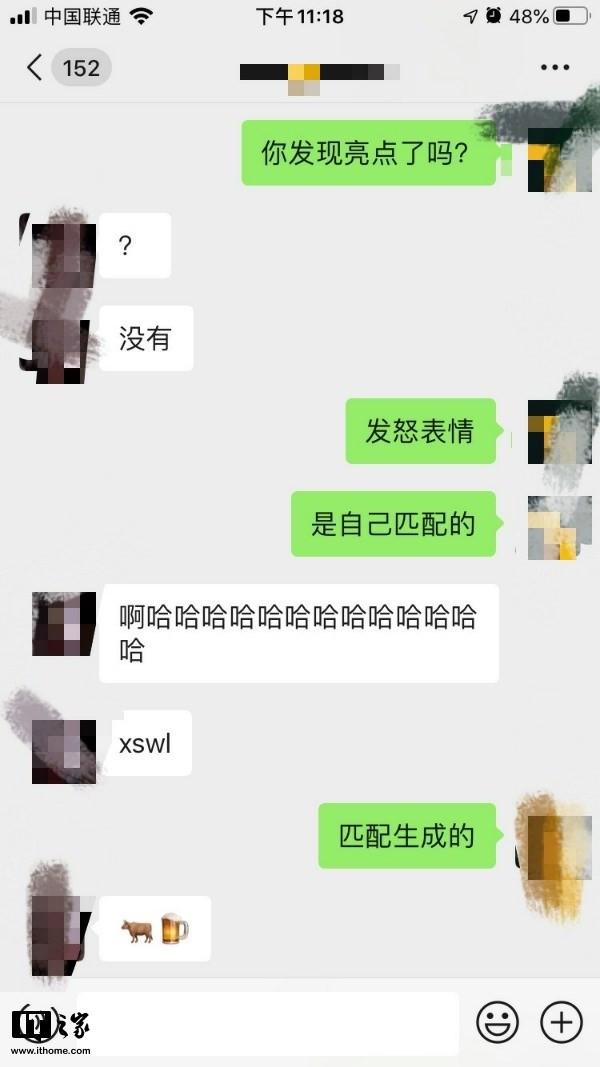Screen dimensions: 600x1067
Task: Open sender avatar beside "你发现亮点了吗?"
Action: tap(560, 159)
